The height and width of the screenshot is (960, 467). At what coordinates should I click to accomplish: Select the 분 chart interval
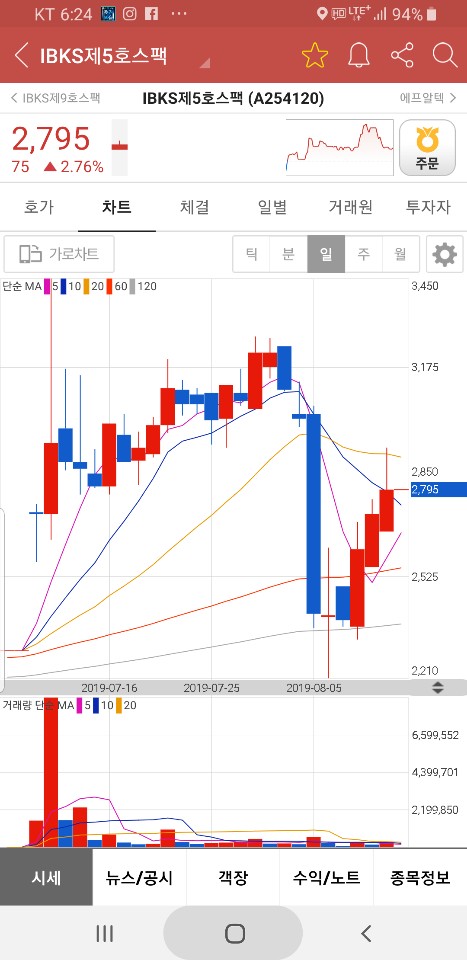288,254
